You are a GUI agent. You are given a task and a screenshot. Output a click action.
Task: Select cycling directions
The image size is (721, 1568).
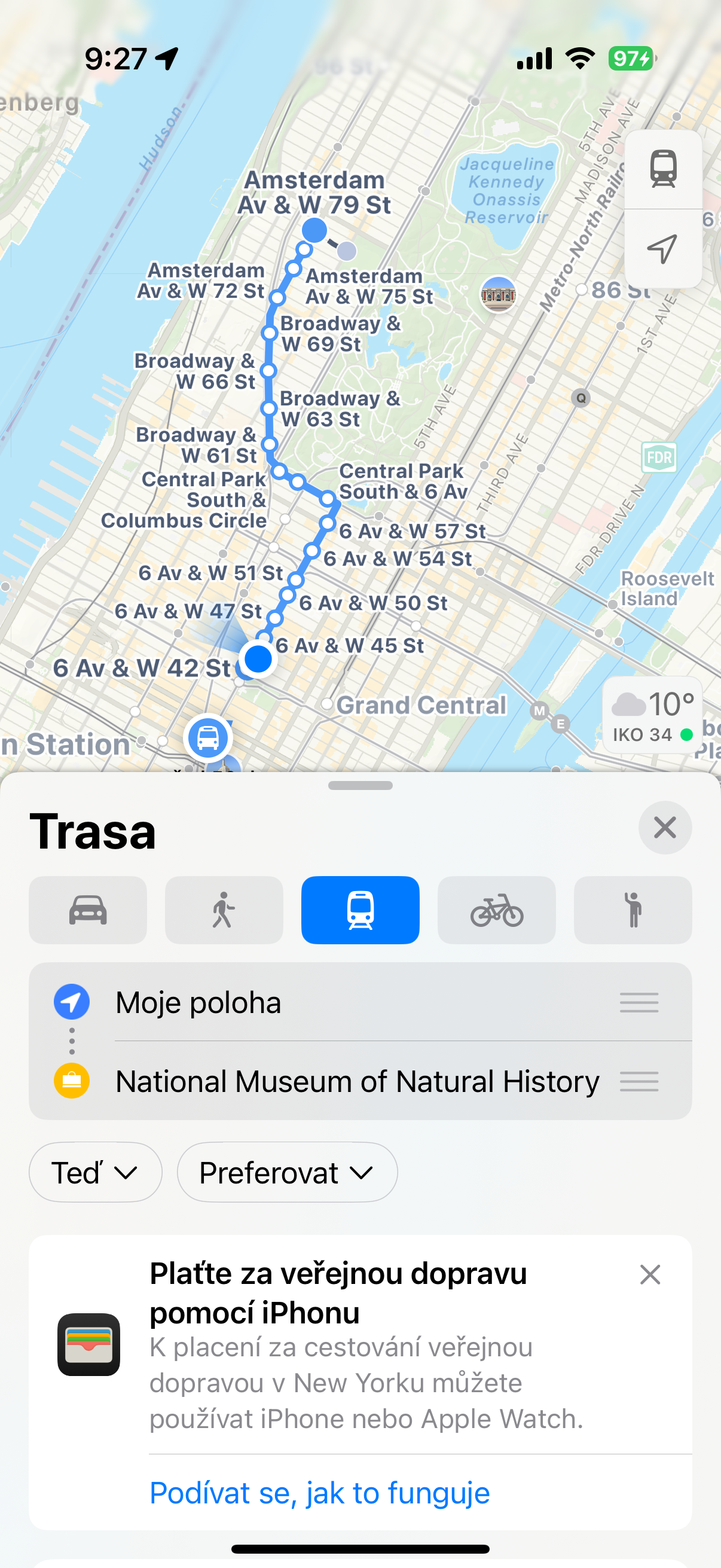pyautogui.click(x=496, y=910)
